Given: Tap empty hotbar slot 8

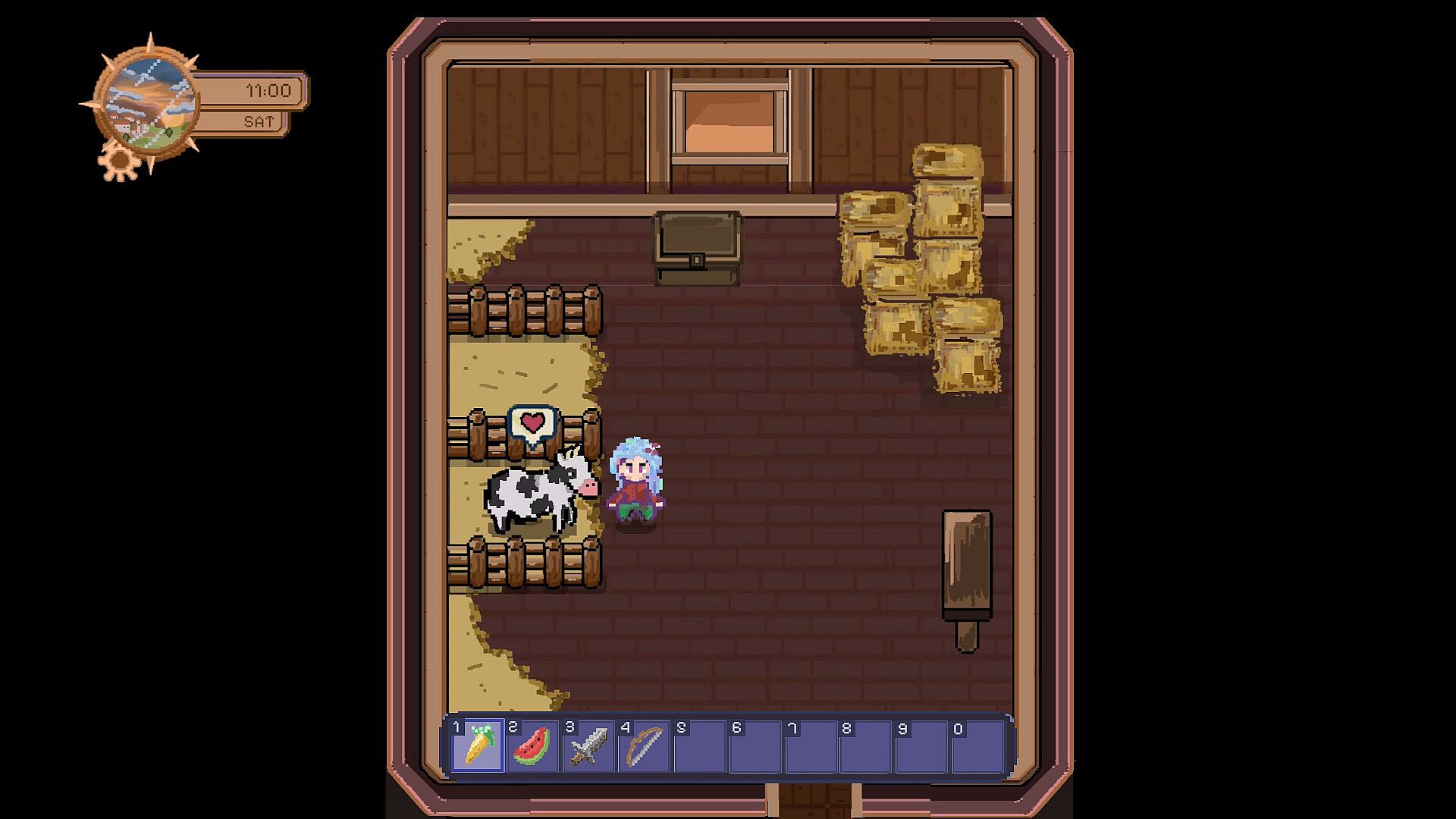Looking at the screenshot, I should 866,746.
